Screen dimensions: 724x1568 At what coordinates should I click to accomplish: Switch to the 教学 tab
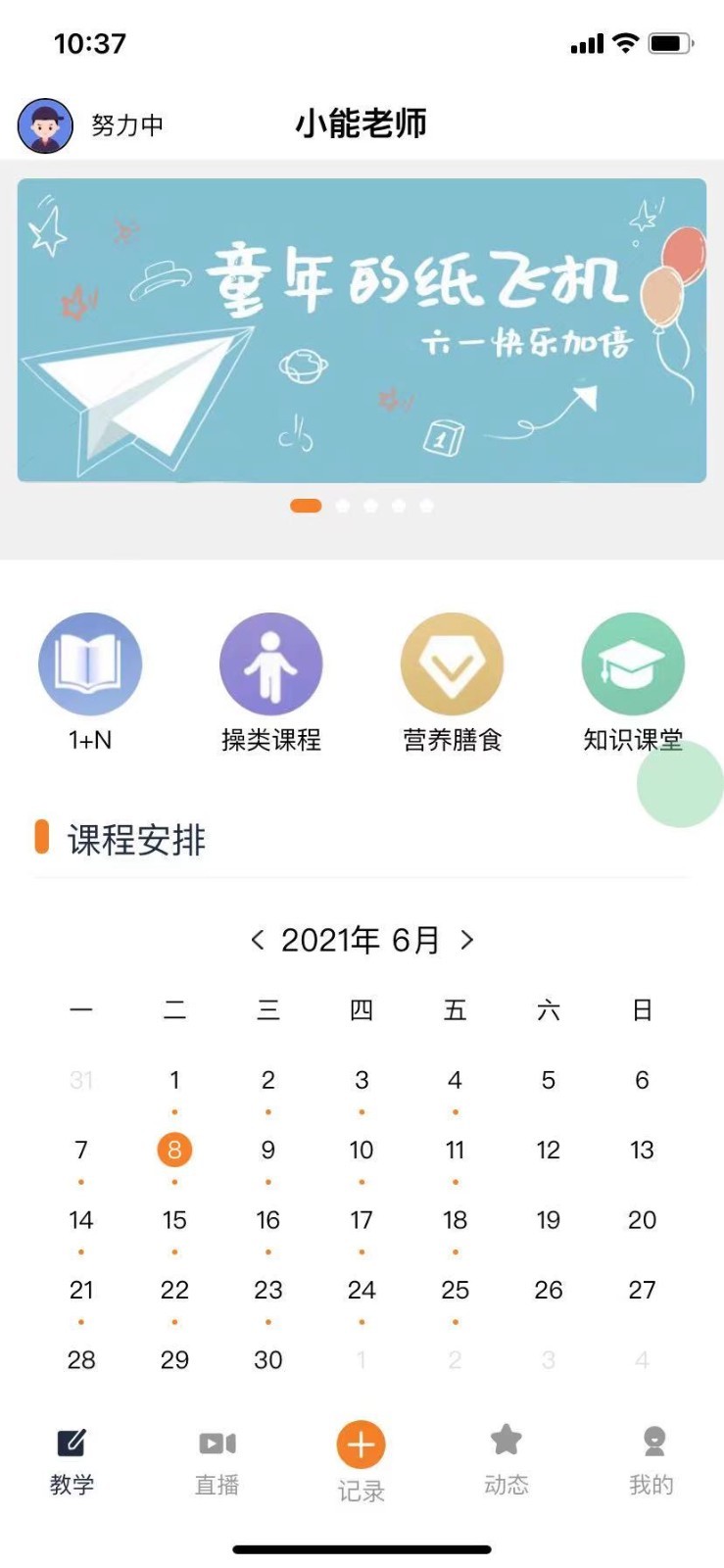tap(72, 1459)
